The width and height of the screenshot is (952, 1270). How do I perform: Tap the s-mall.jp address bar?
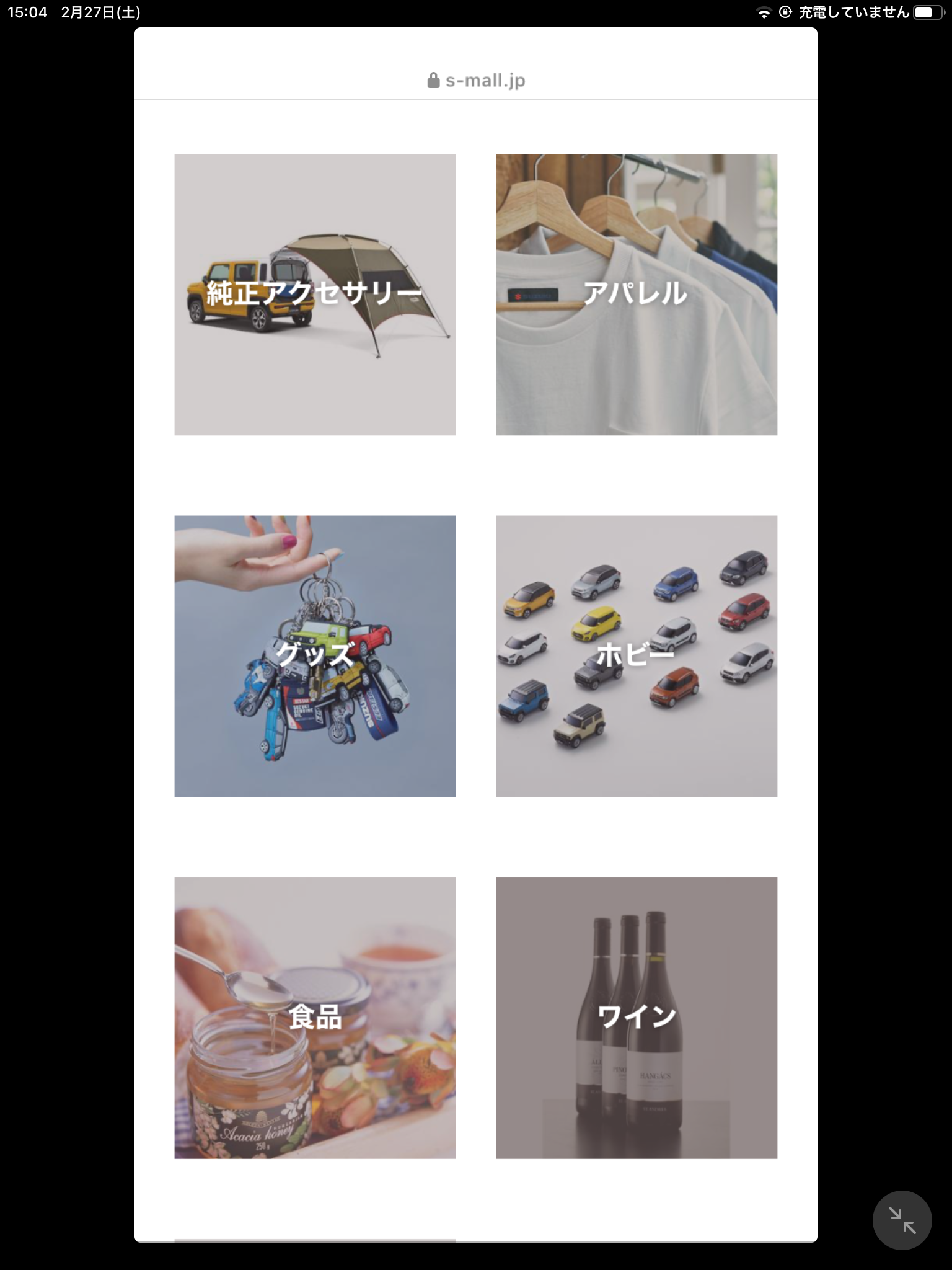tap(476, 81)
